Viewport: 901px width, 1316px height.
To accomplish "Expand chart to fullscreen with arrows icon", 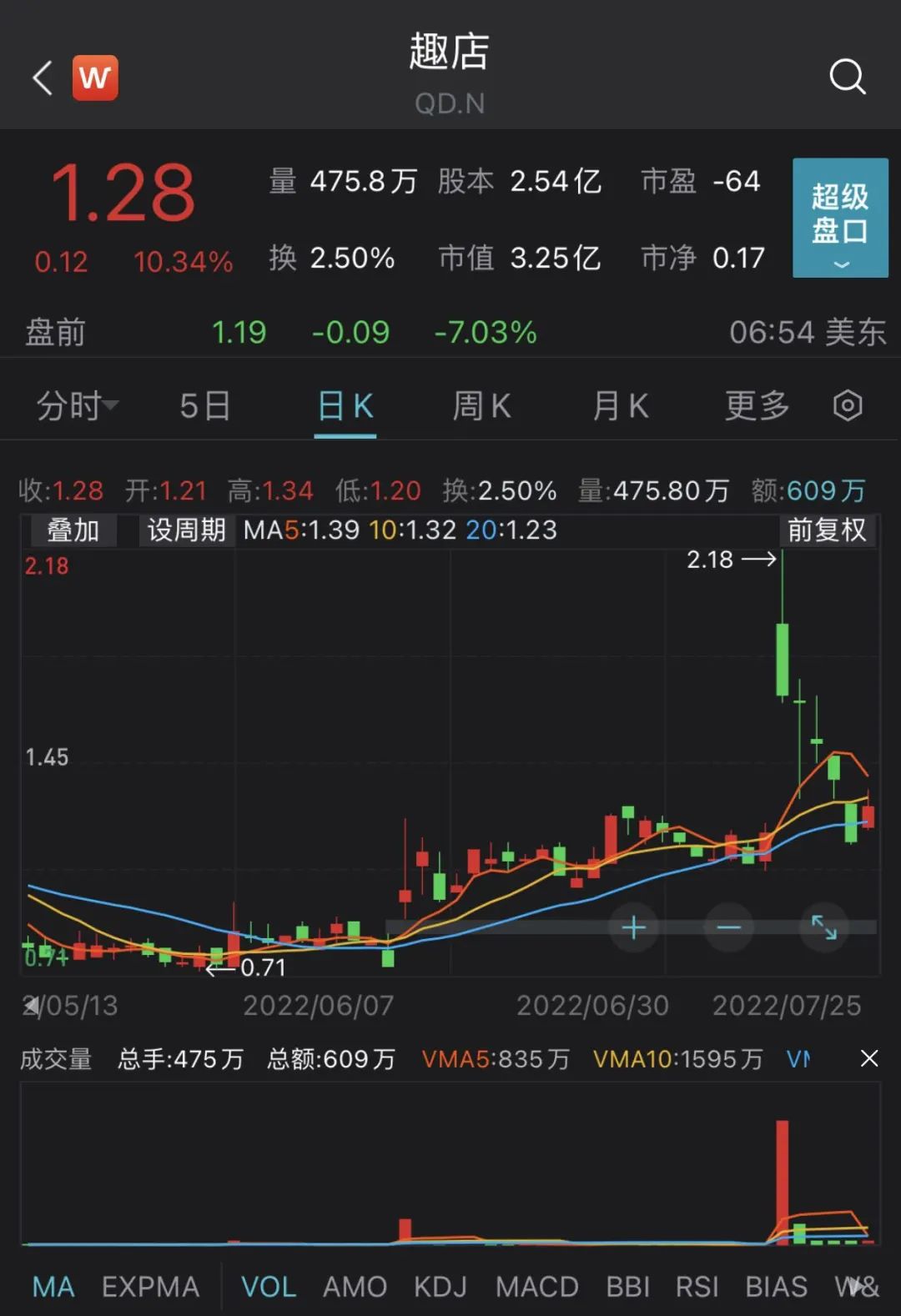I will 824,927.
